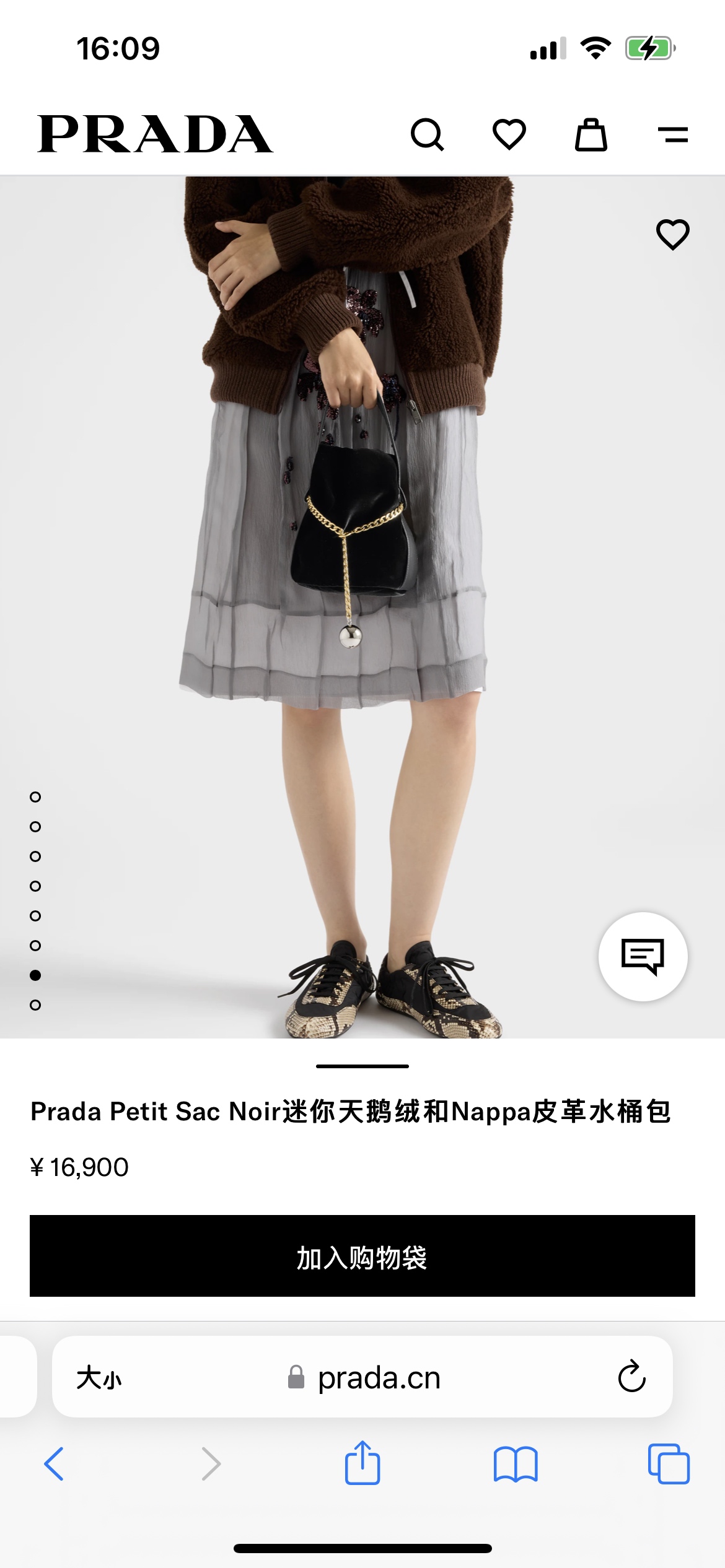This screenshot has width=725, height=1568.
Task: Go back to the previous page
Action: click(x=54, y=1464)
